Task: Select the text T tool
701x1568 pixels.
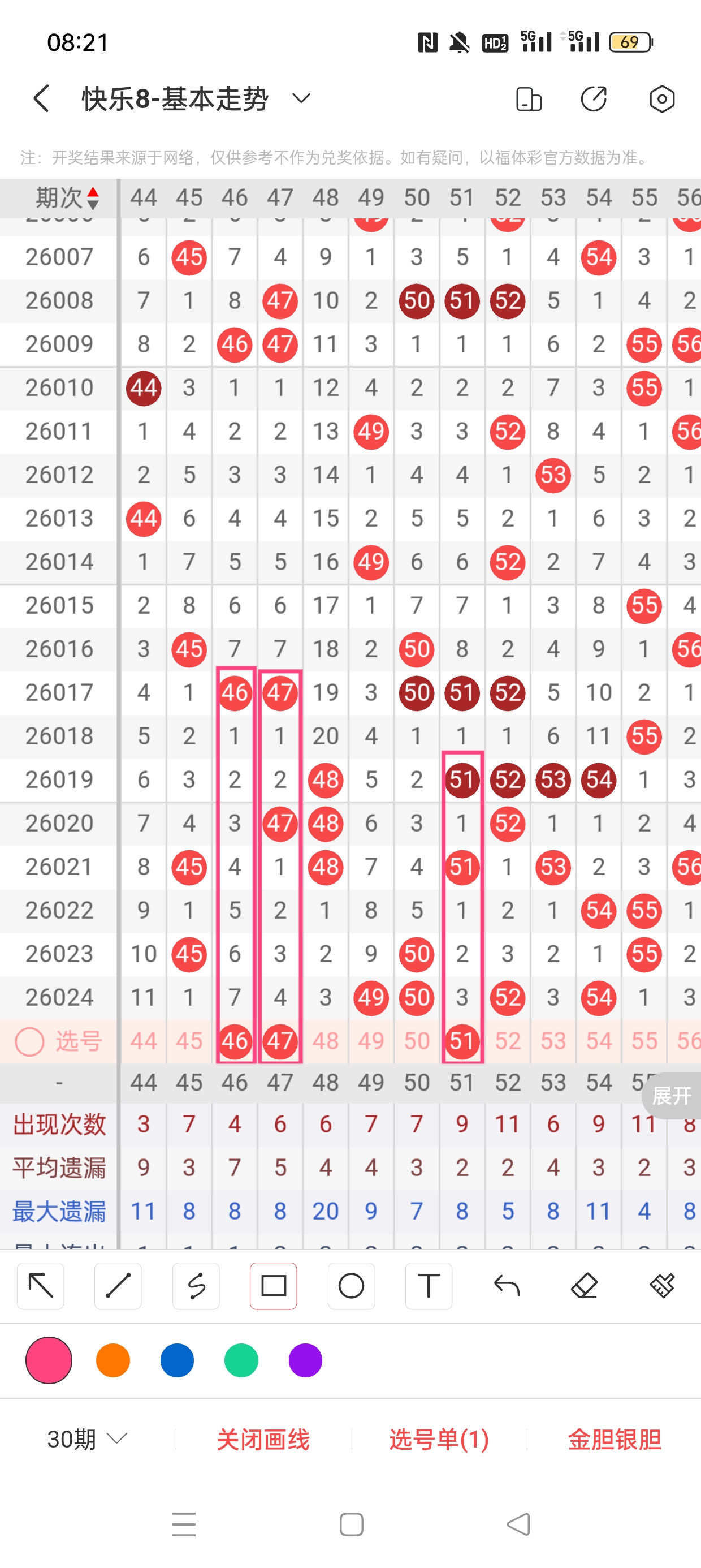Action: pos(429,1286)
